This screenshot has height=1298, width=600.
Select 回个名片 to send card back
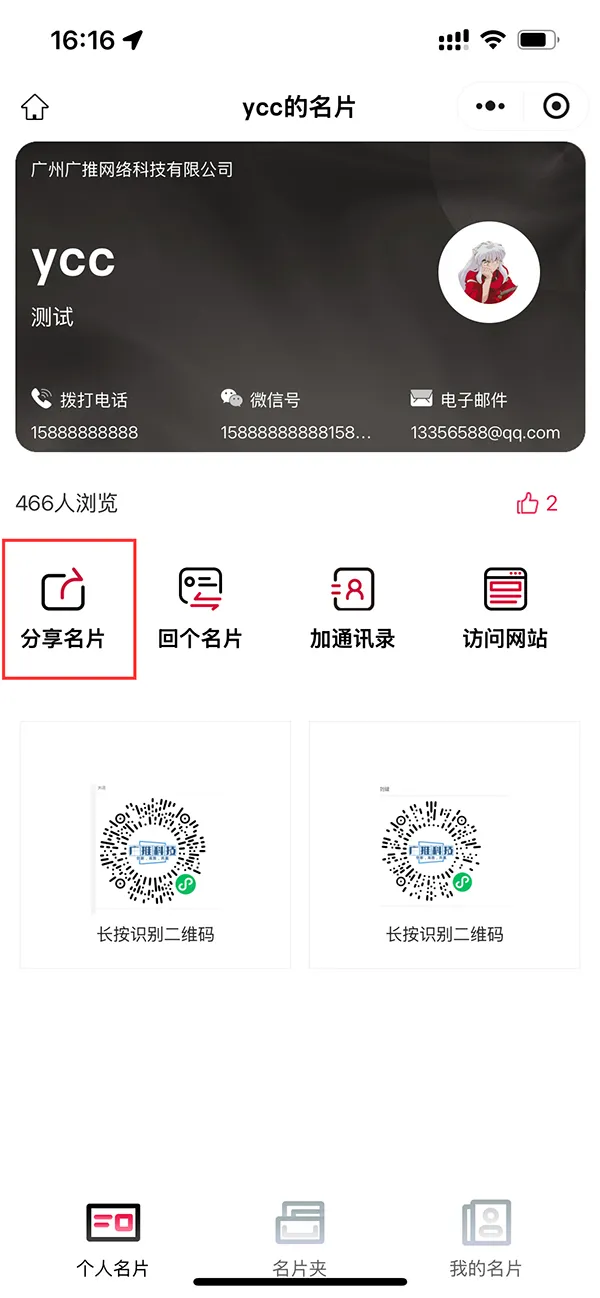click(200, 608)
